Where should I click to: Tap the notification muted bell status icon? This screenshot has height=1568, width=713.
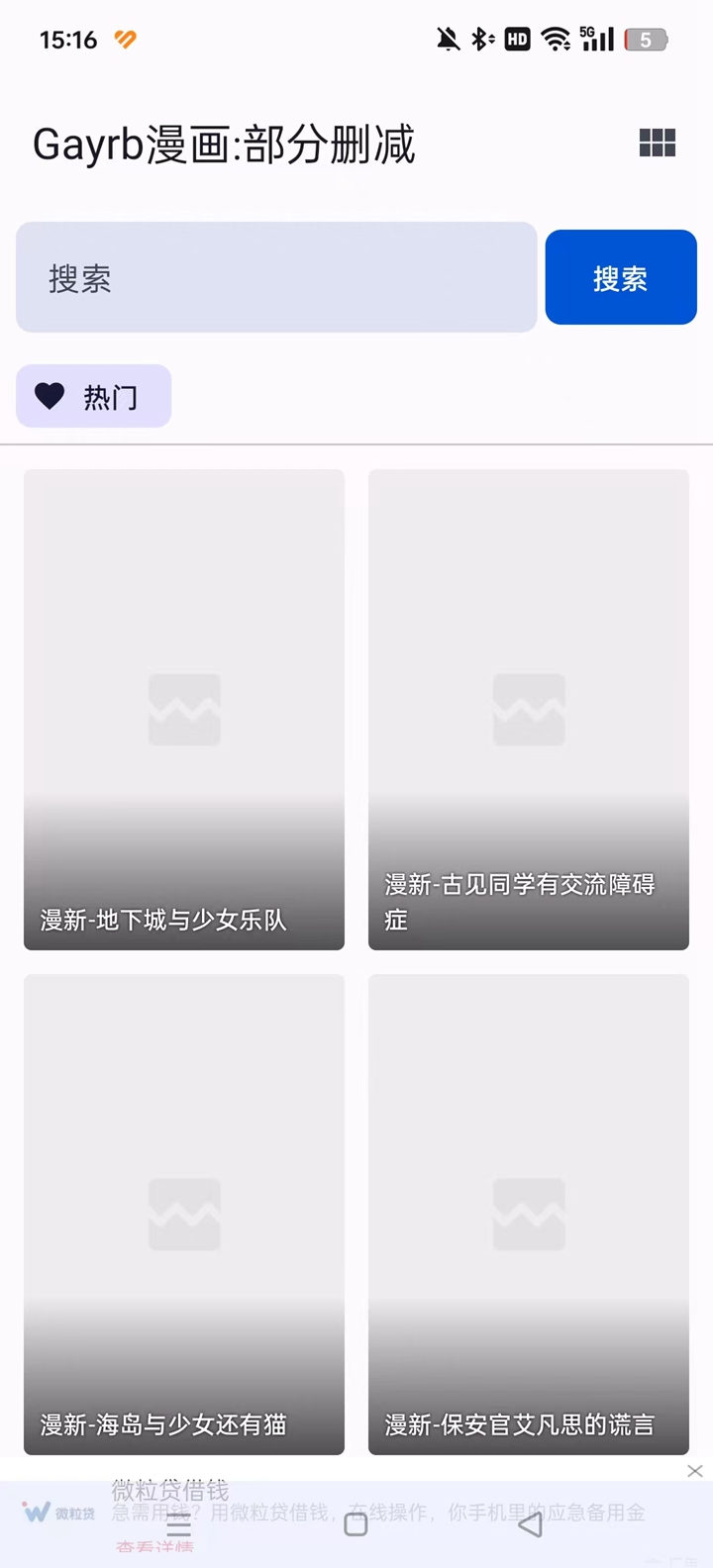(x=448, y=39)
